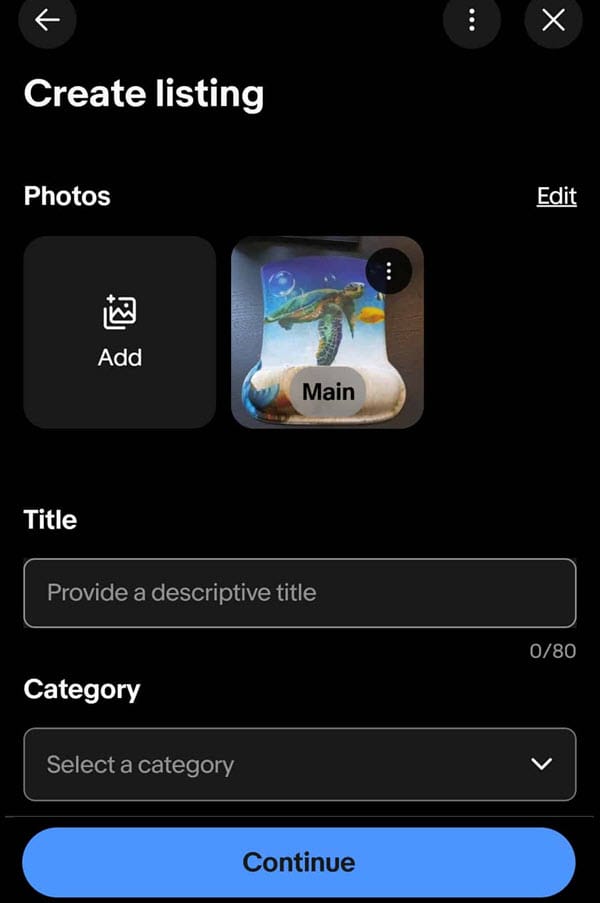Open the overflow menu in the top bar

pyautogui.click(x=471, y=20)
